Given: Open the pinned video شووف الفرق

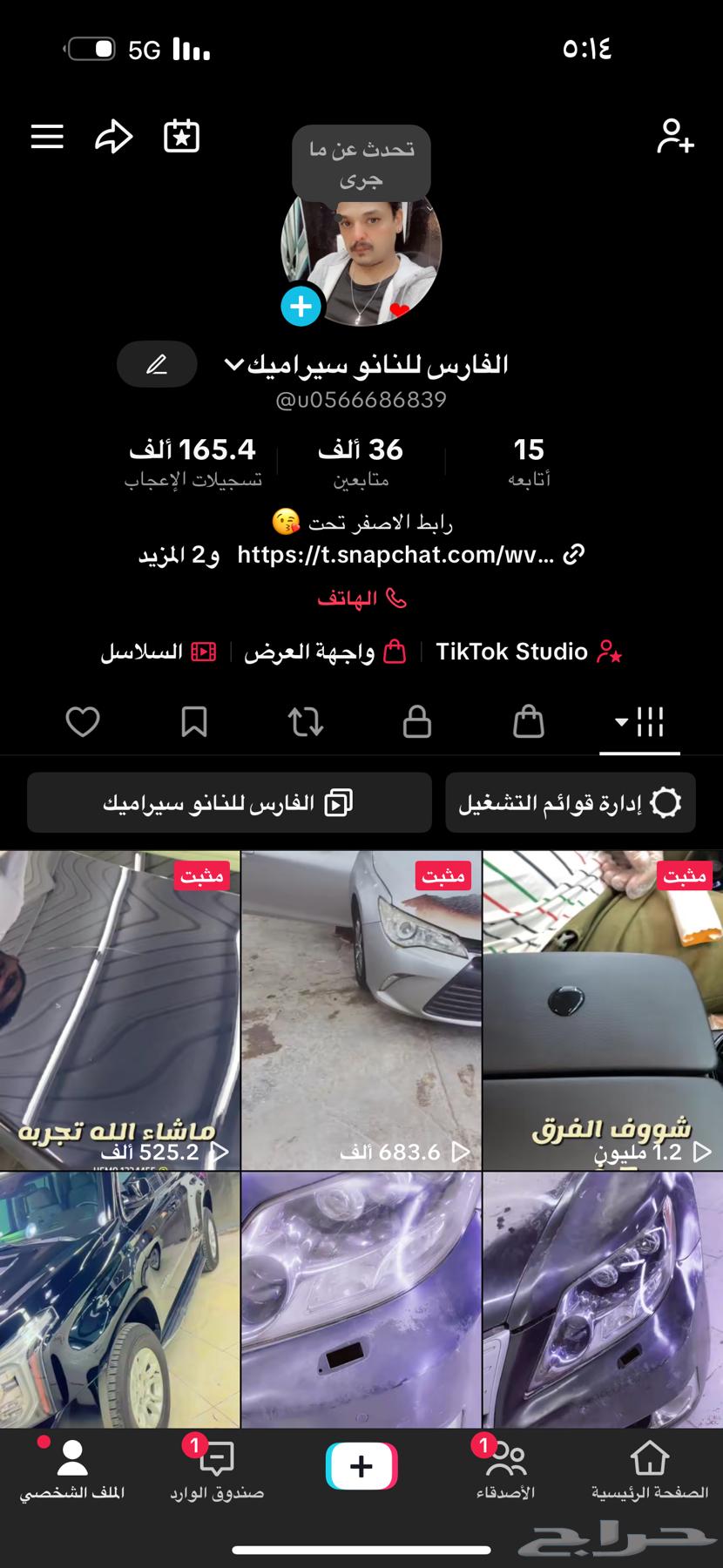Looking at the screenshot, I should pyautogui.click(x=602, y=1010).
